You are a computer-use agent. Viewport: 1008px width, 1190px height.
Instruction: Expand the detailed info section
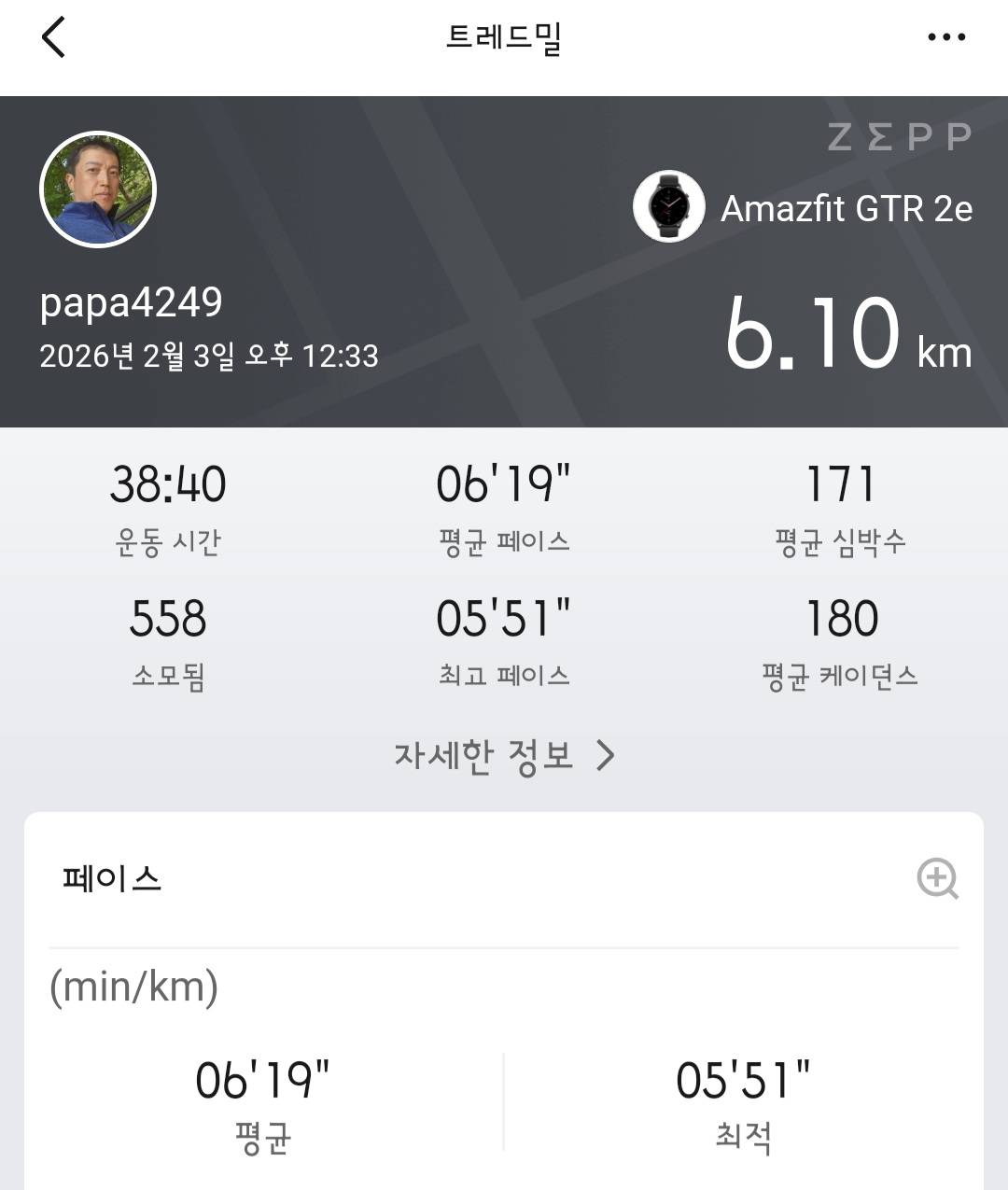click(x=504, y=754)
